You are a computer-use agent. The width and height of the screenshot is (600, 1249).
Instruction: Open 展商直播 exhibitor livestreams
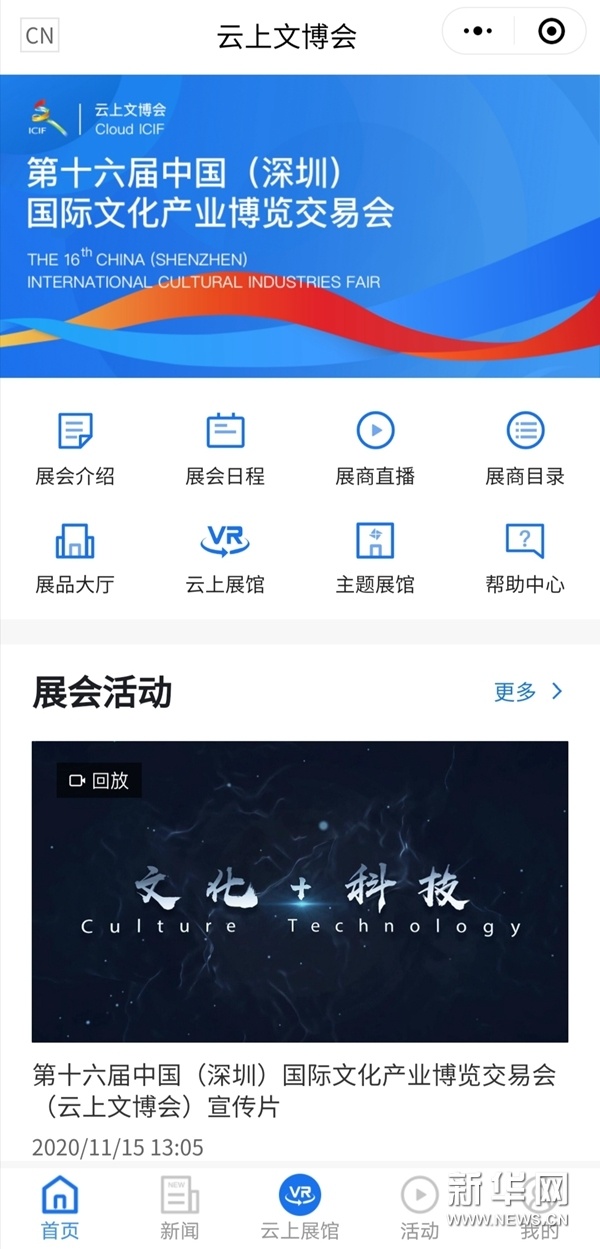[375, 449]
